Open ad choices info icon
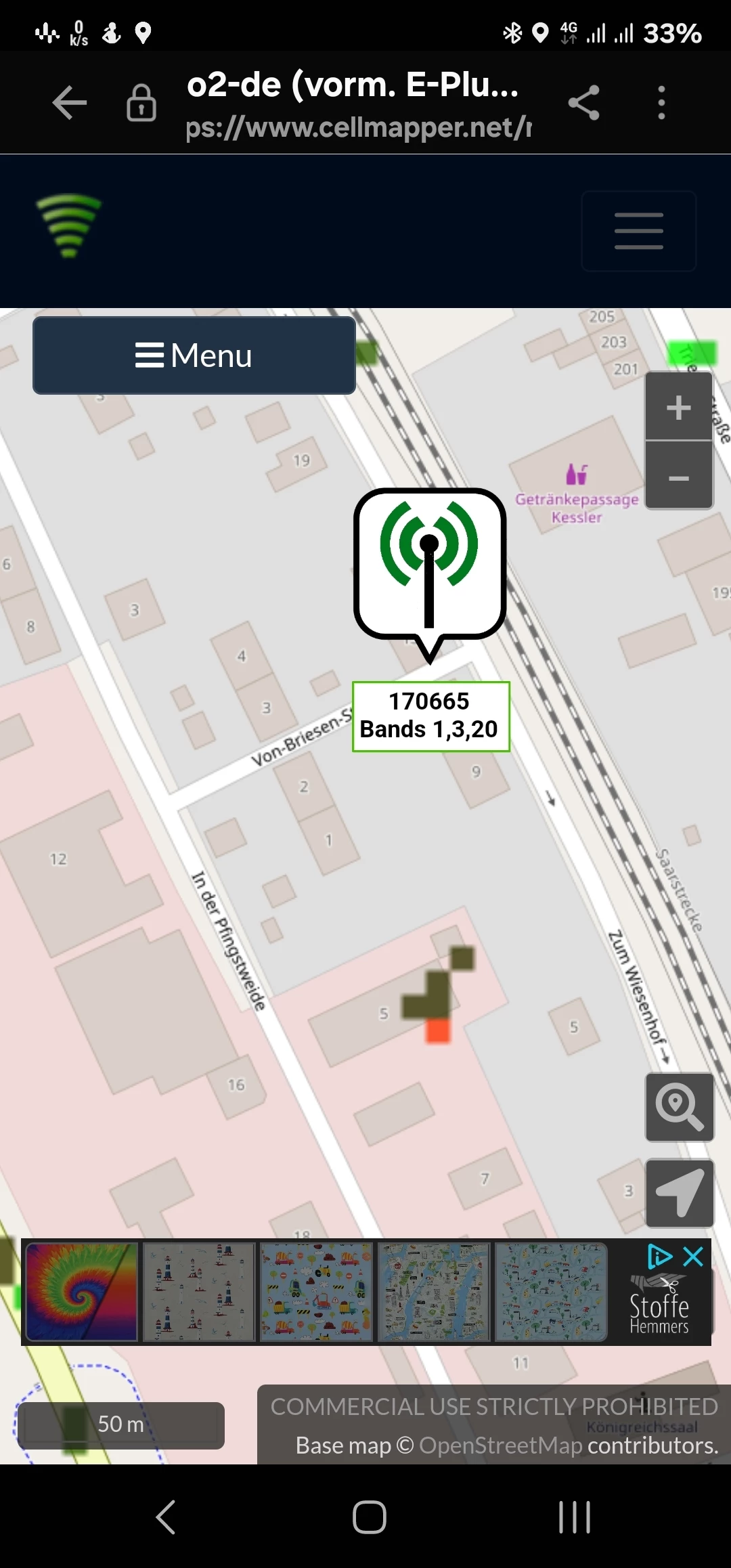 pyautogui.click(x=659, y=1257)
